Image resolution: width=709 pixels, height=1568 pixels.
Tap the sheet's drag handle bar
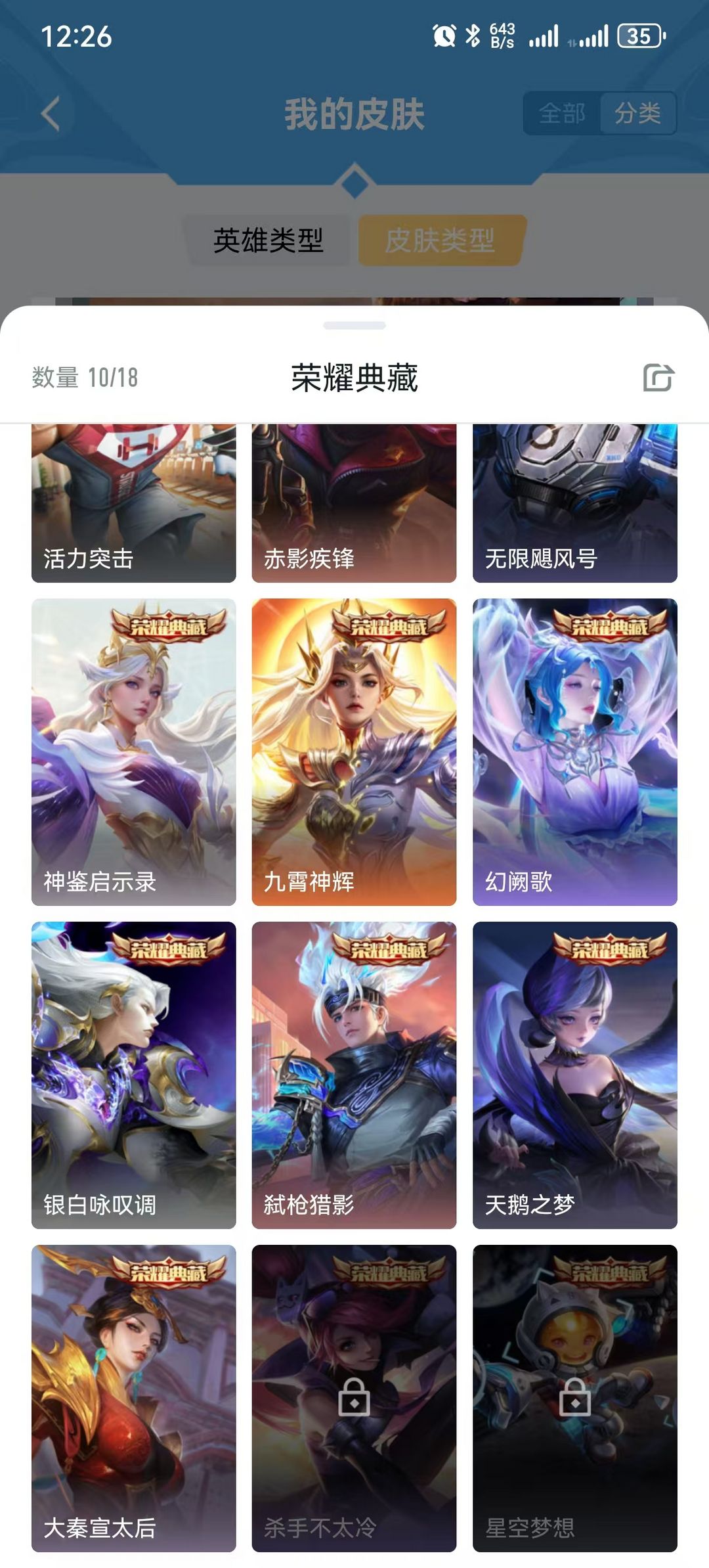(x=354, y=325)
